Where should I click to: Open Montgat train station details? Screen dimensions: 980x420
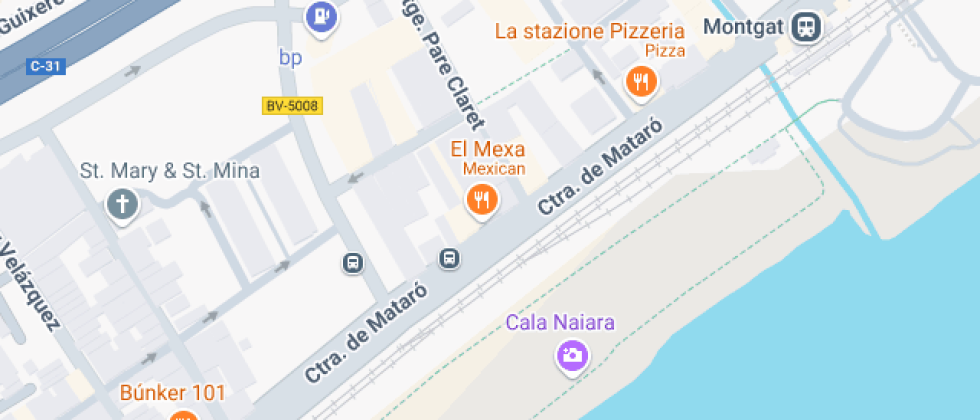pos(804,27)
